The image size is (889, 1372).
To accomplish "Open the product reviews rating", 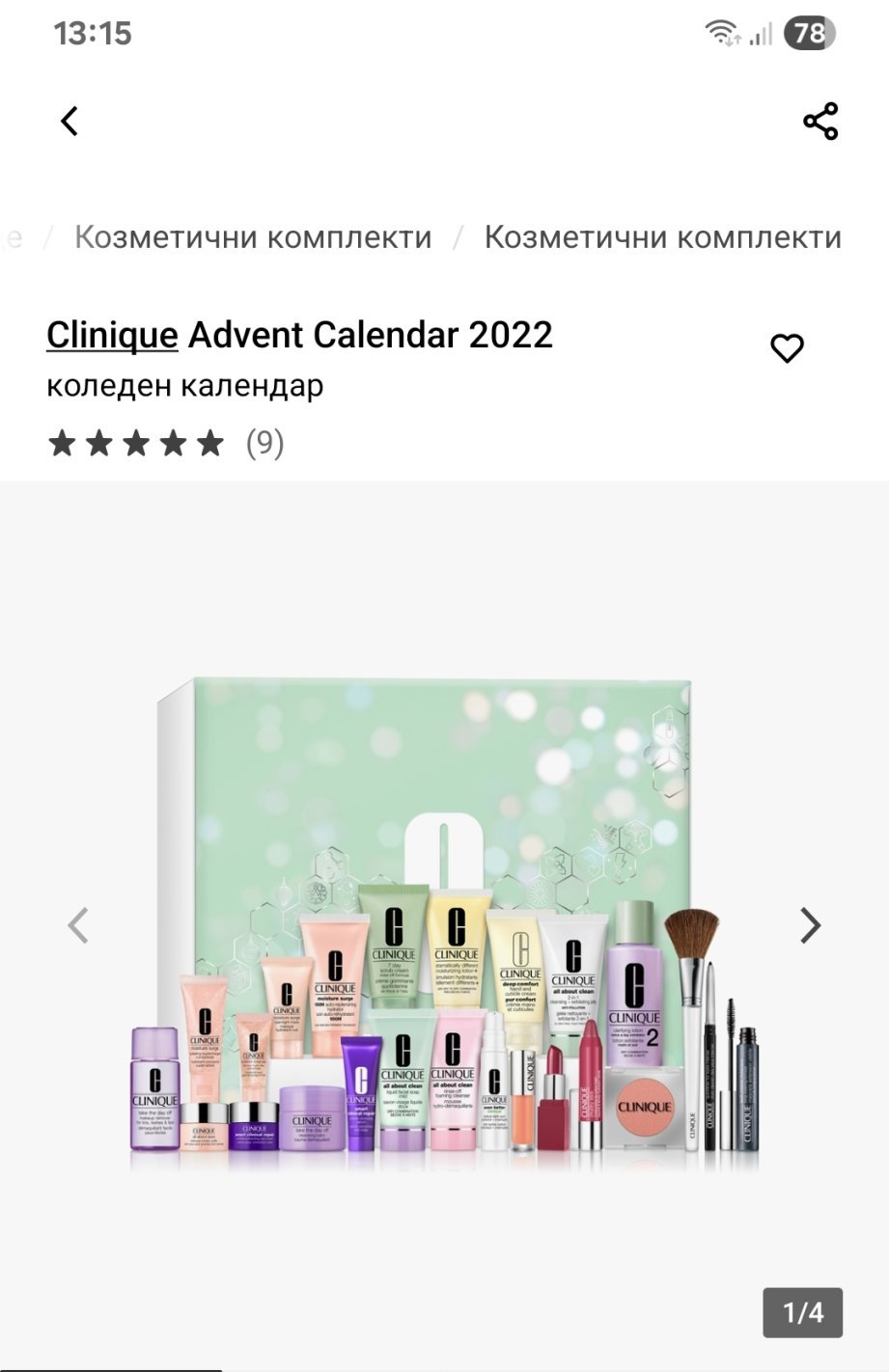I will (164, 444).
